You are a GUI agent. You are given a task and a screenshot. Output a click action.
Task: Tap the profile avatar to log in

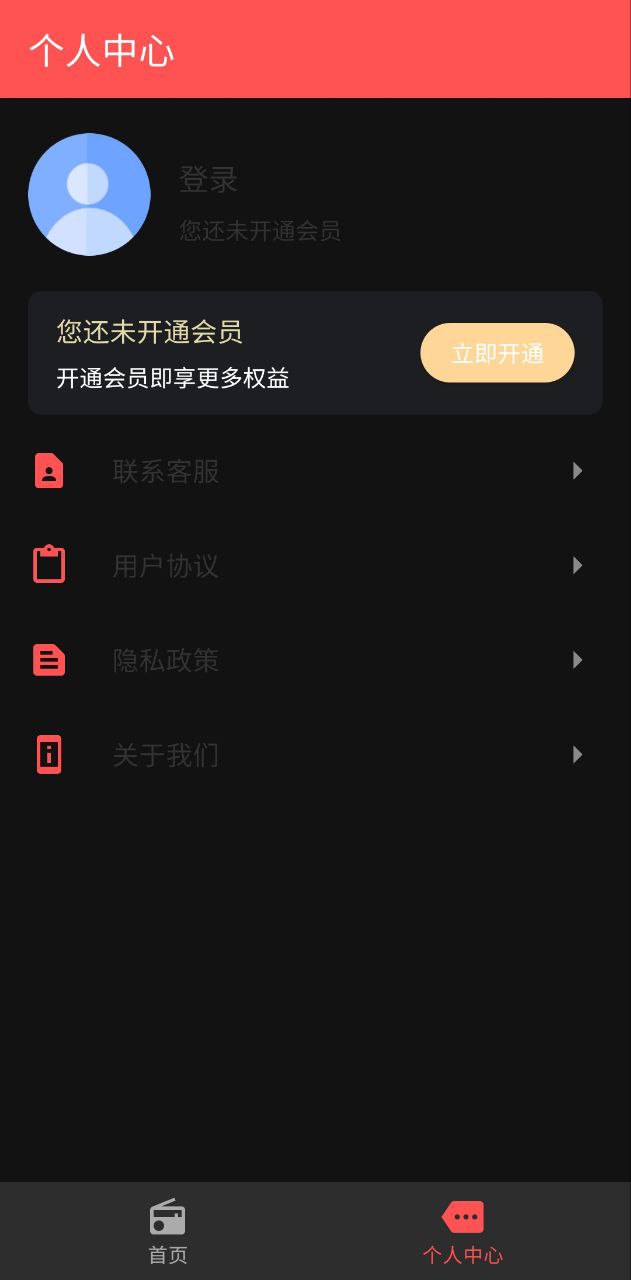(89, 194)
